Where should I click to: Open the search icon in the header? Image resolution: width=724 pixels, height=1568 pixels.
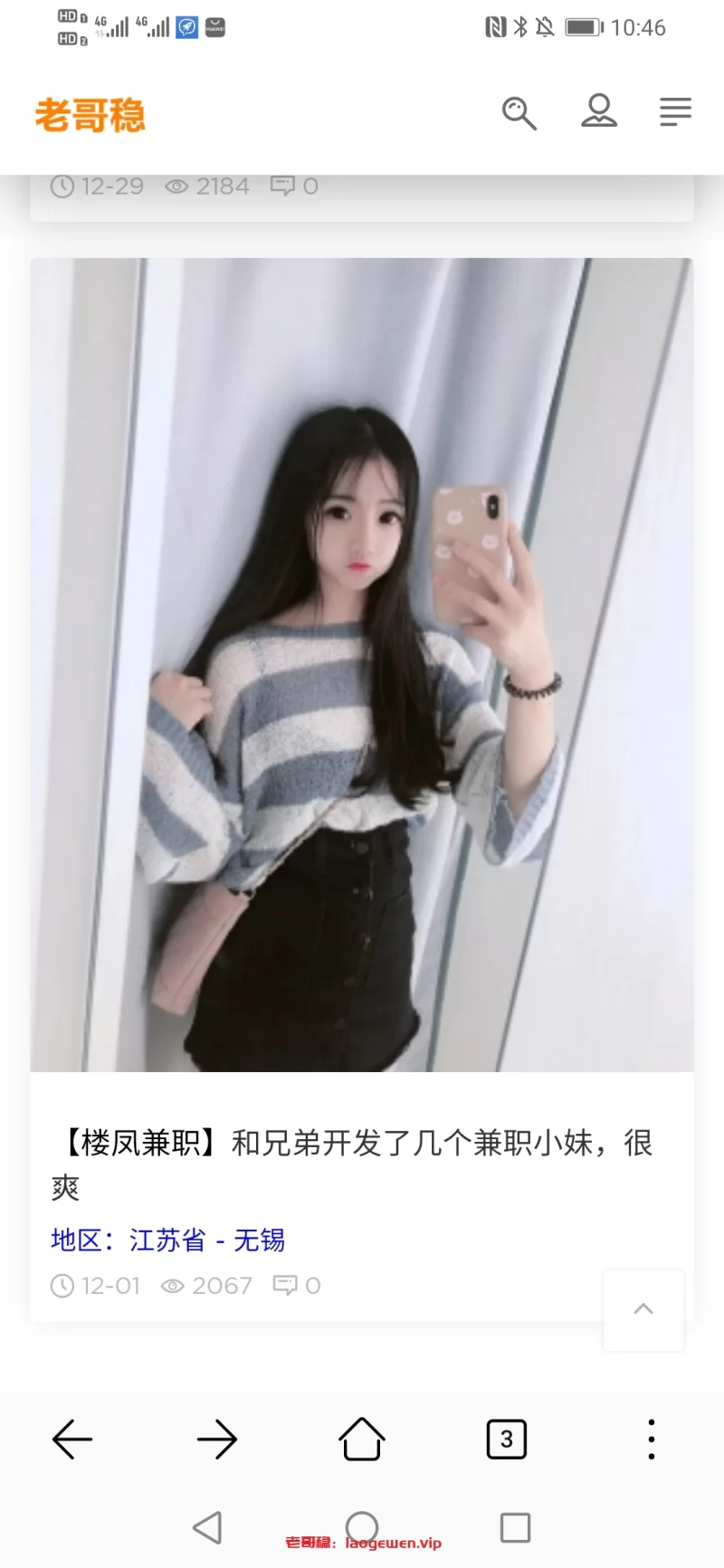click(519, 113)
